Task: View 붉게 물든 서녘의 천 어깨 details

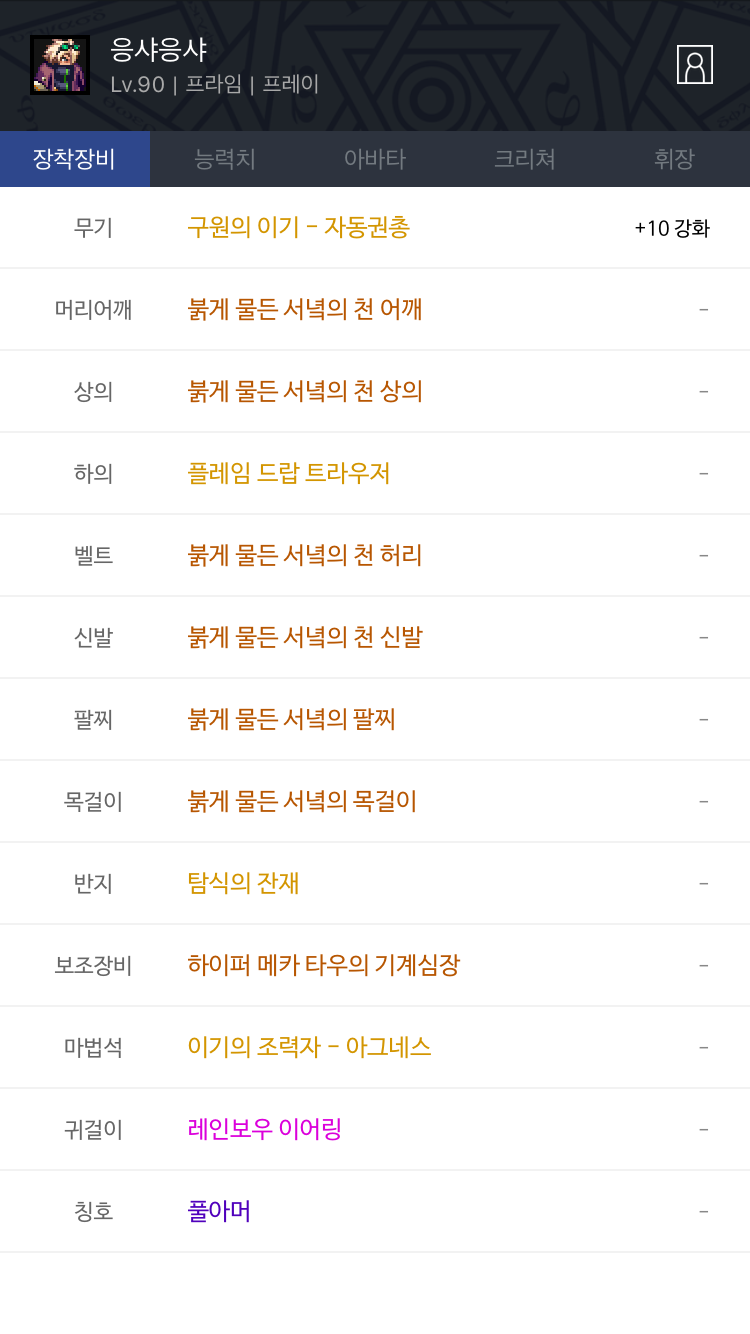Action: coord(305,310)
